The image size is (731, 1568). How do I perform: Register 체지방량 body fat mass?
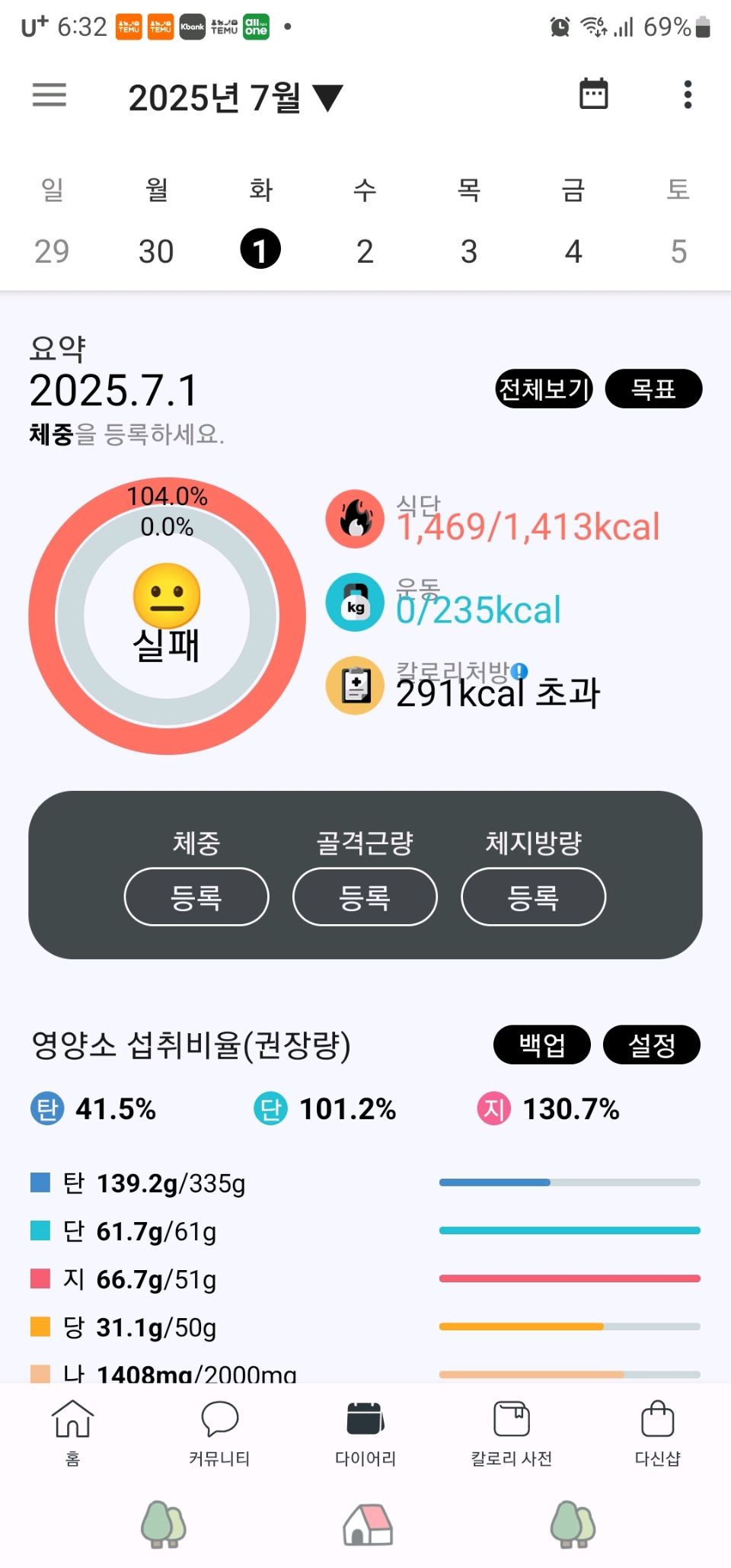[x=533, y=897]
